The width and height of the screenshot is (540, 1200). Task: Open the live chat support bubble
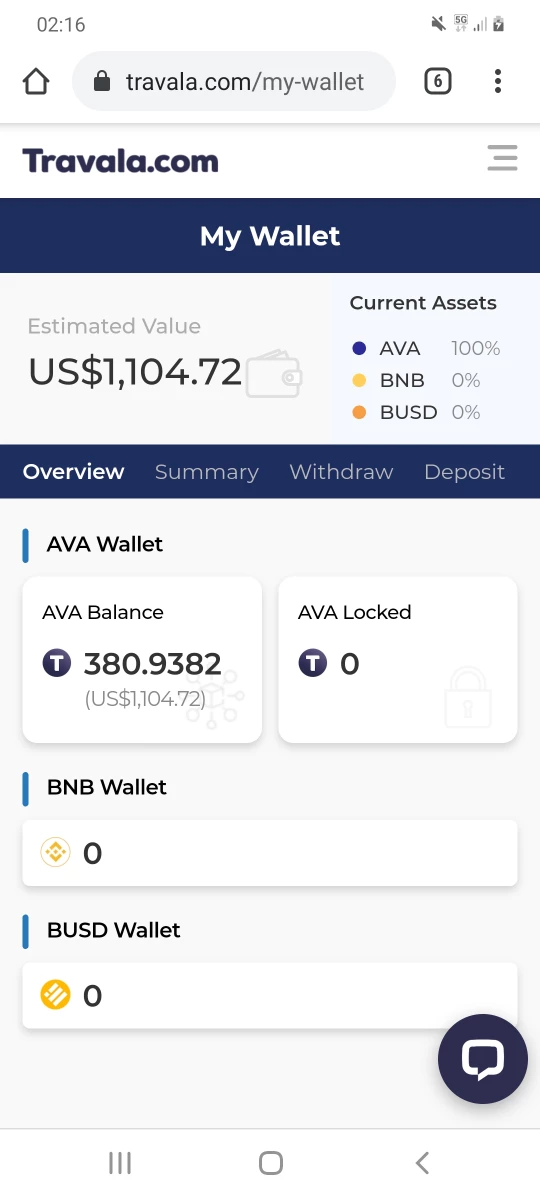[483, 1059]
